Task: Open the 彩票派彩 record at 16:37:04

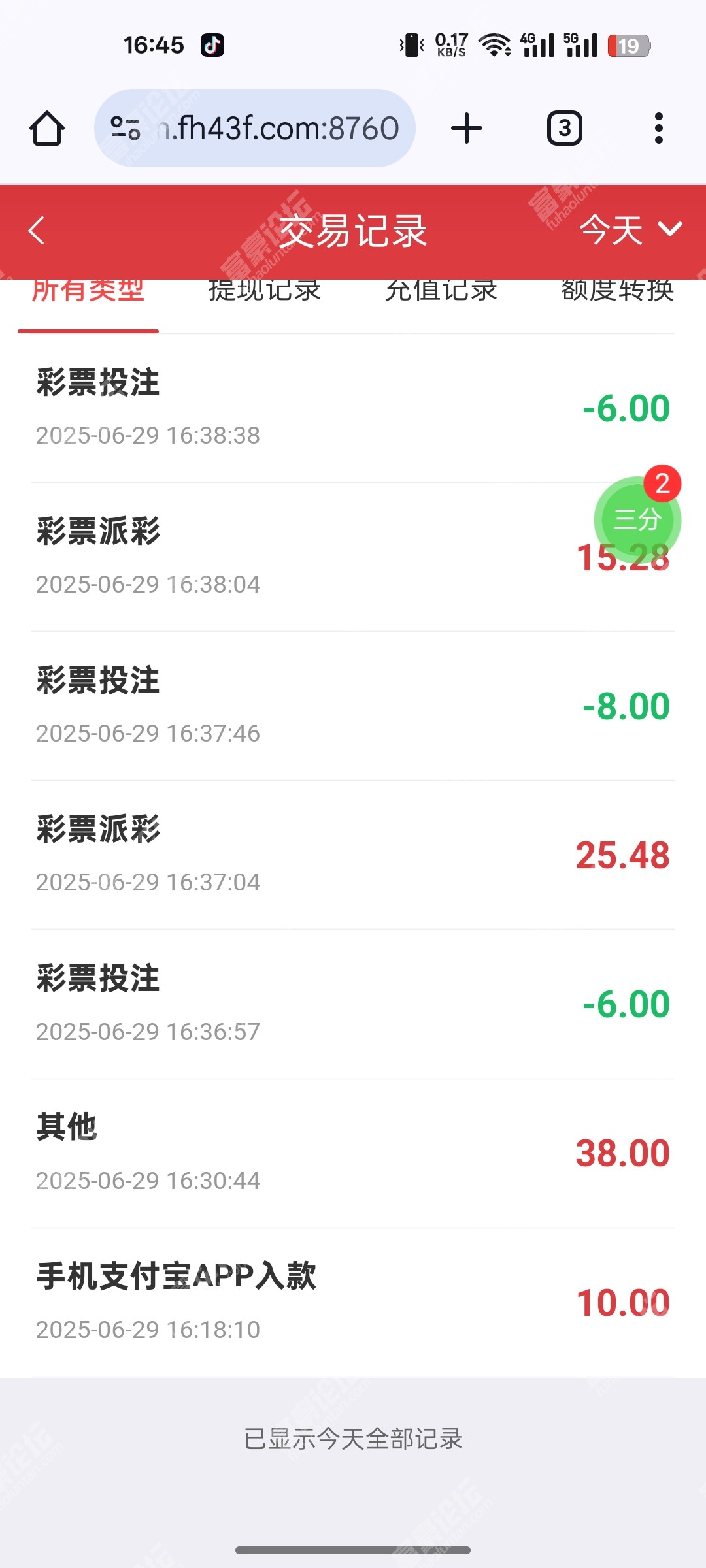Action: 353,855
